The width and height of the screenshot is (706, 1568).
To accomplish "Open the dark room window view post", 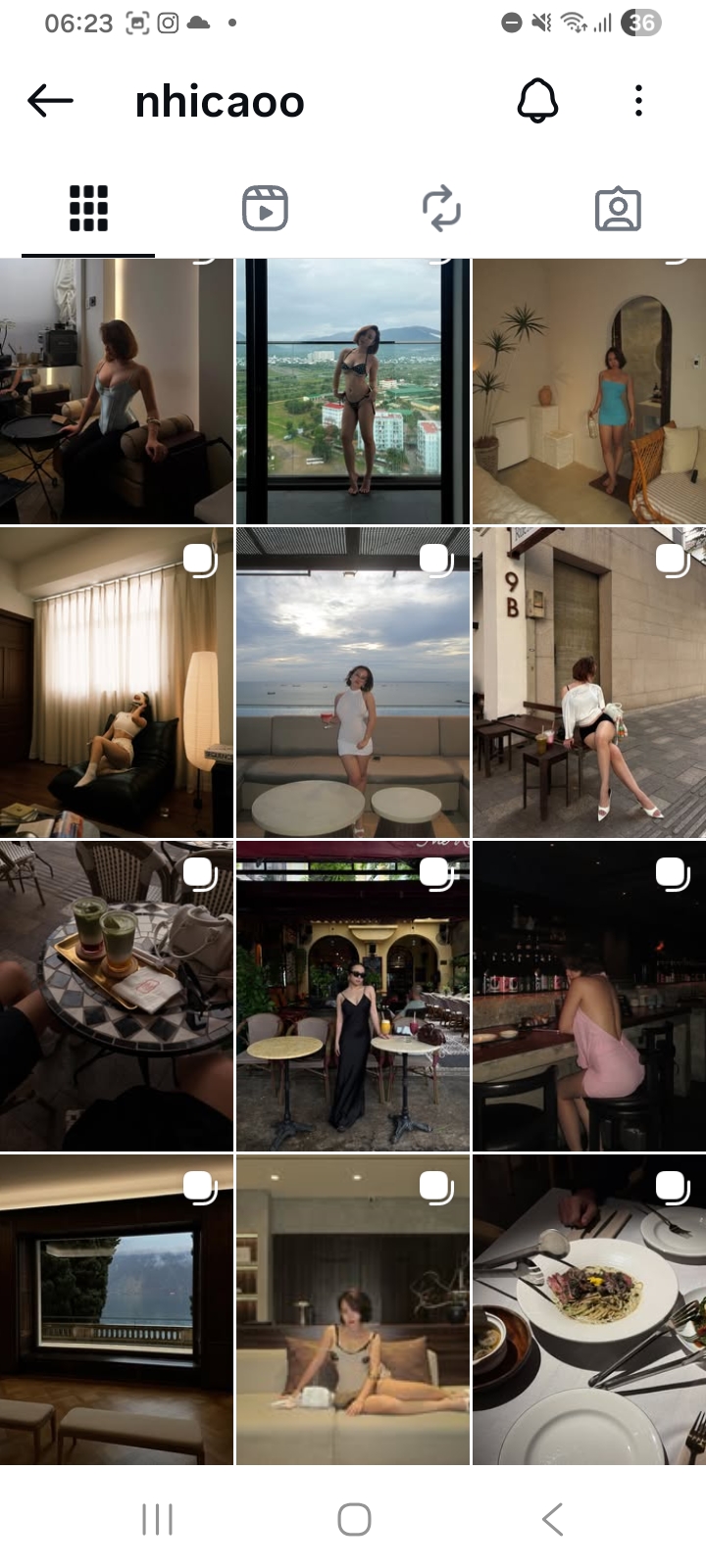I will point(117,1308).
